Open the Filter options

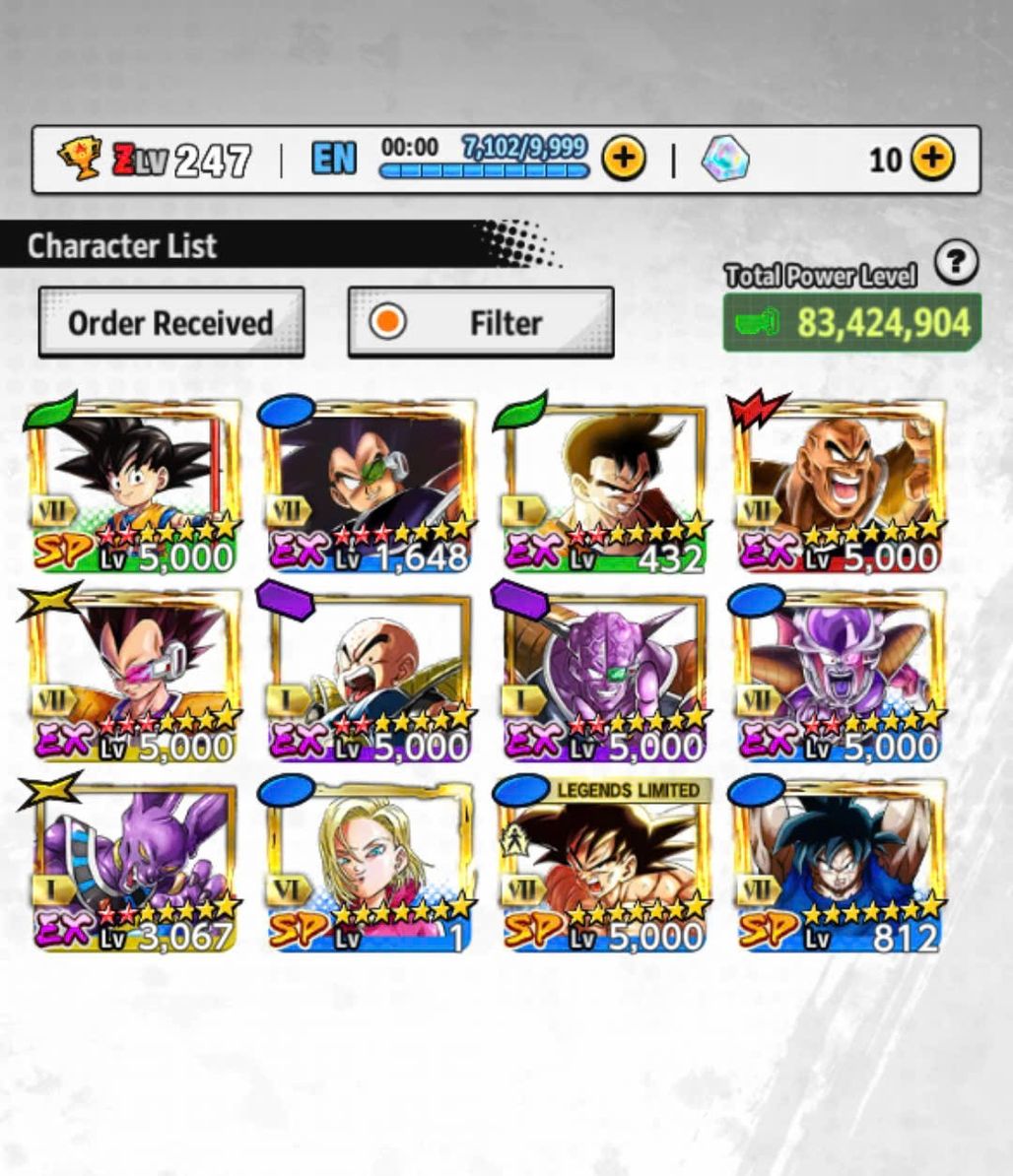click(x=481, y=322)
